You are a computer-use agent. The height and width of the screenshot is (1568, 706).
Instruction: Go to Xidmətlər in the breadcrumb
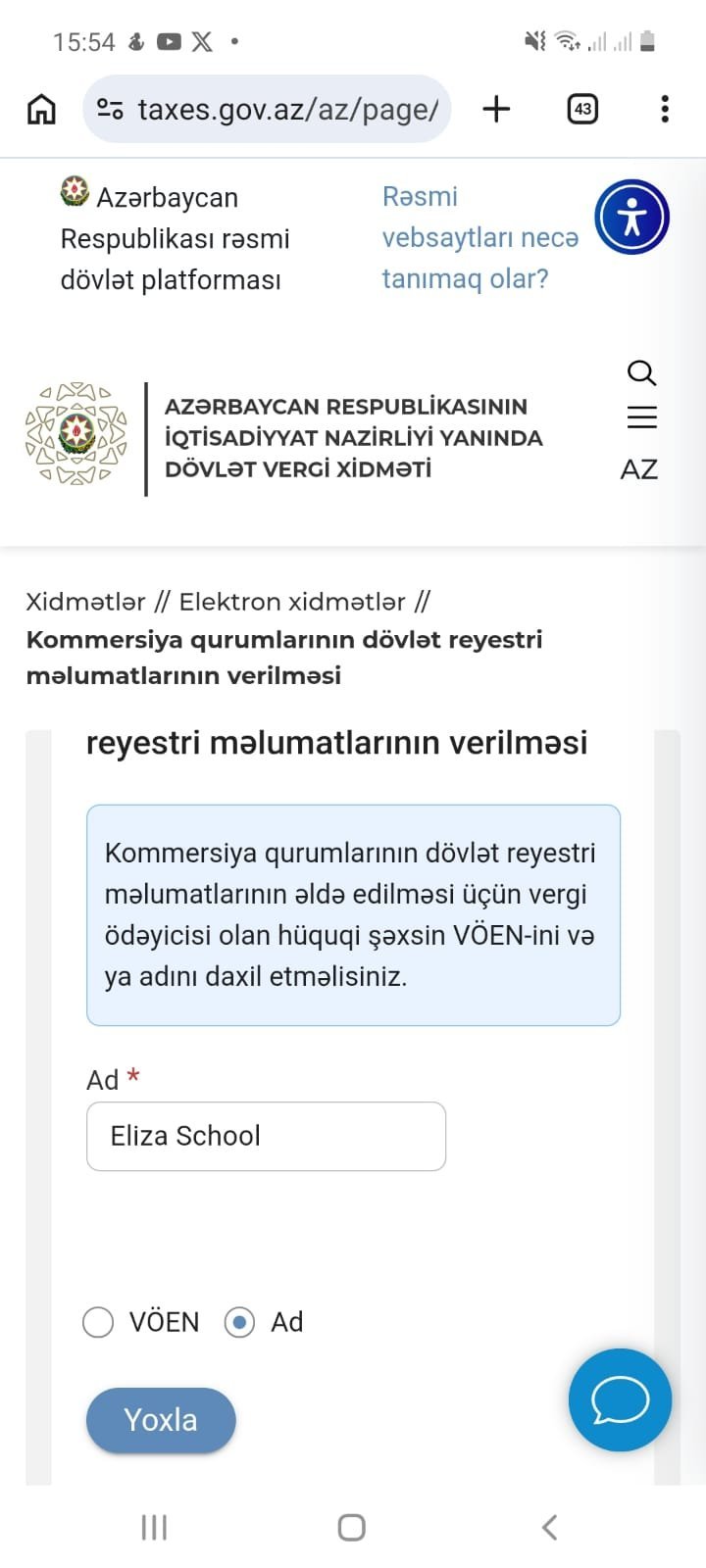pos(85,602)
